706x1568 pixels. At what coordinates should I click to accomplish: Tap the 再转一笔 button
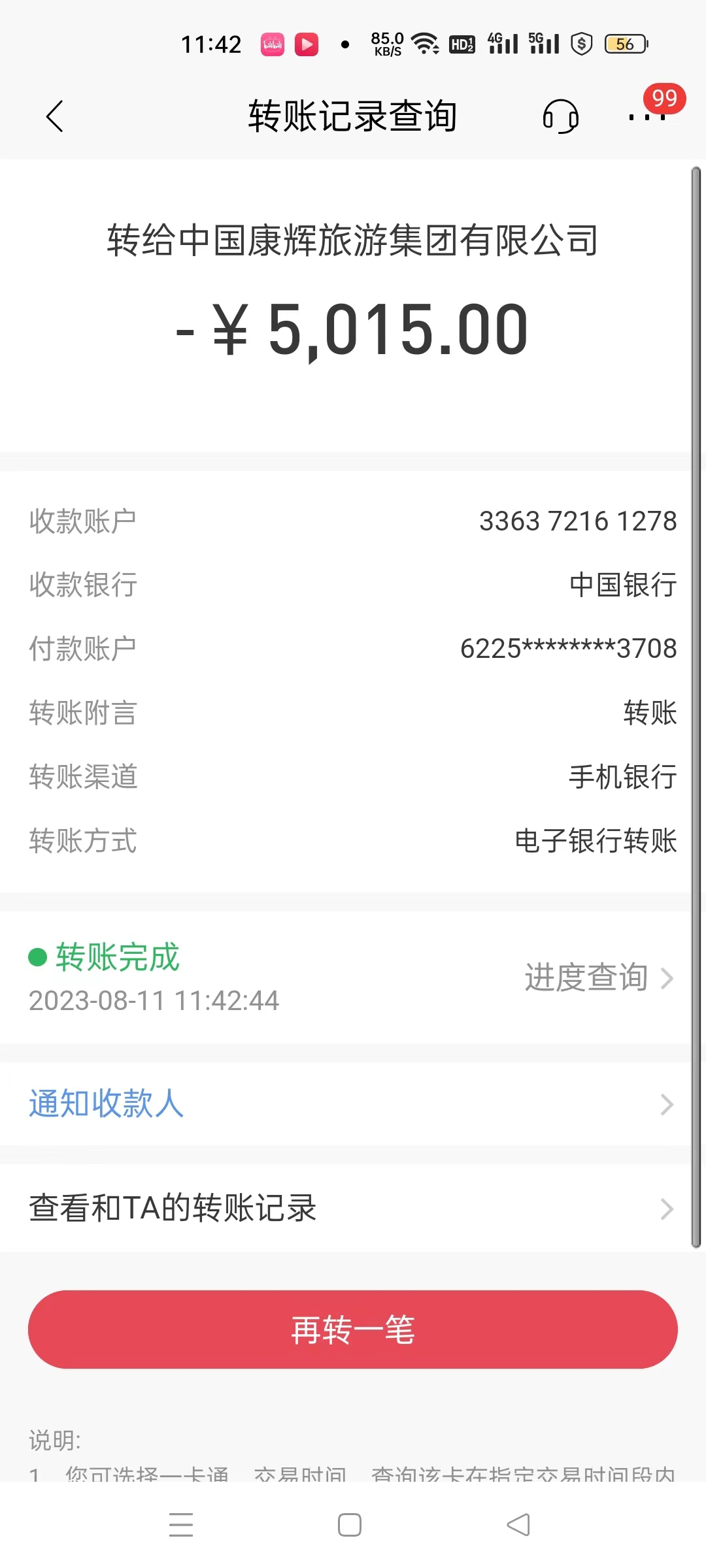pyautogui.click(x=353, y=1330)
